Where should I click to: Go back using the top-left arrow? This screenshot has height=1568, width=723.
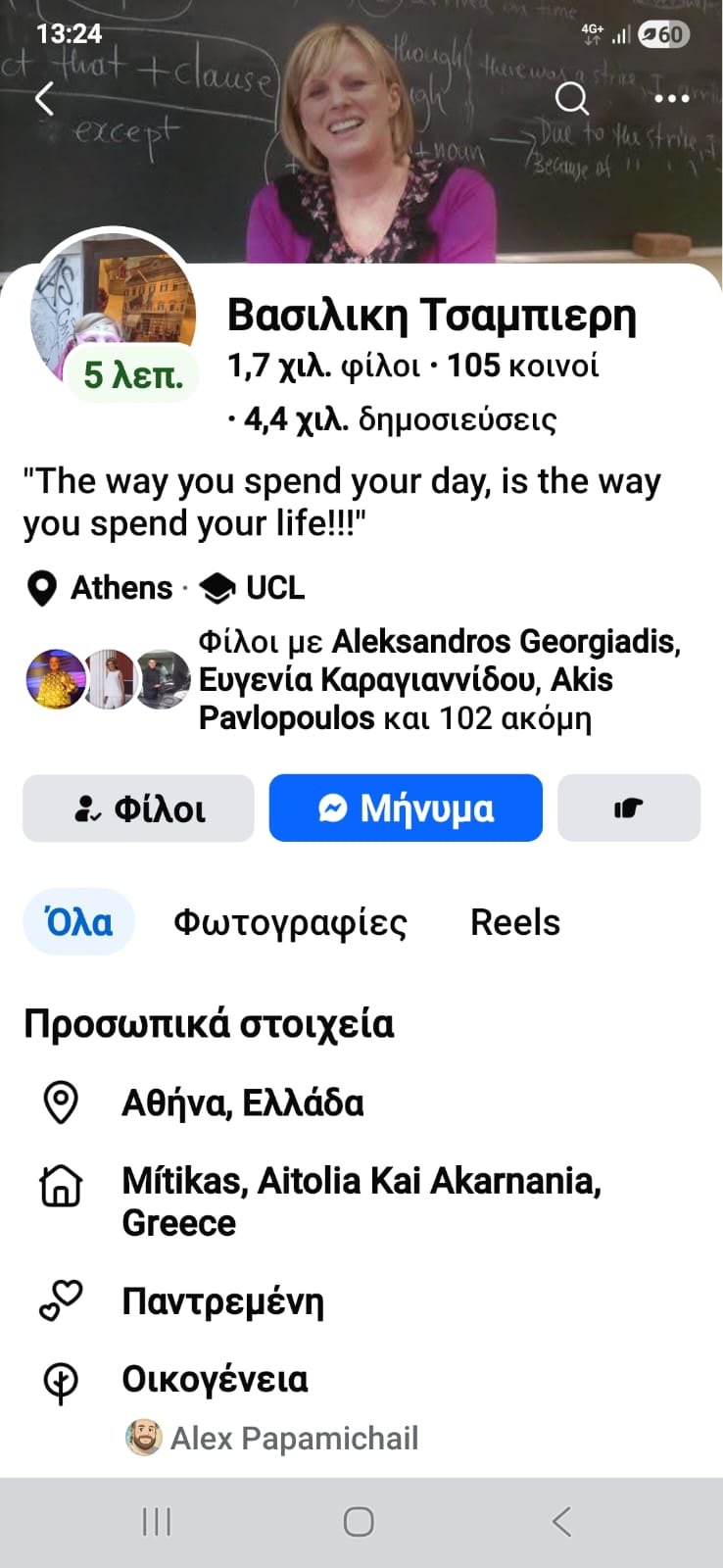pyautogui.click(x=44, y=98)
